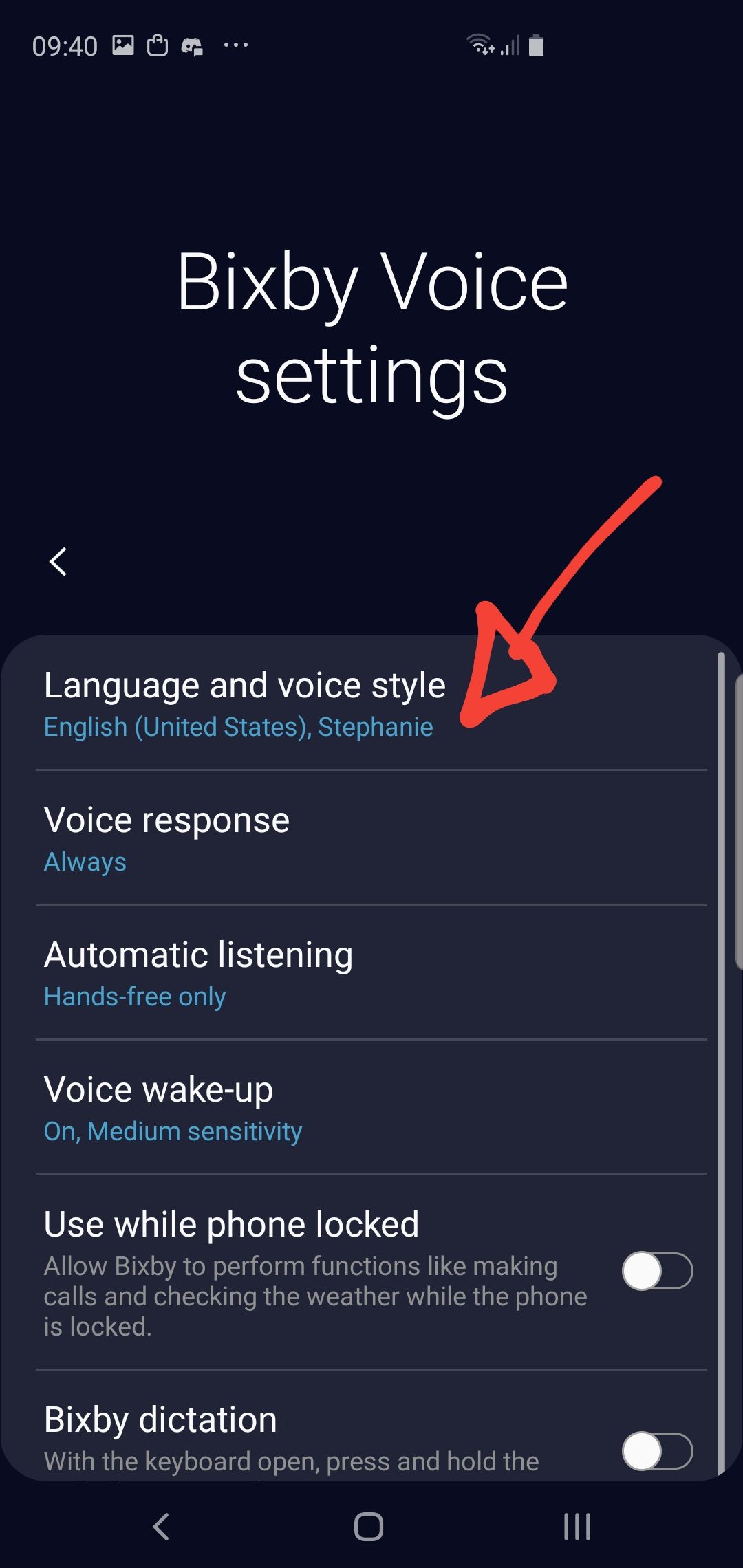
Task: Go back using the header back arrow
Action: pos(58,562)
